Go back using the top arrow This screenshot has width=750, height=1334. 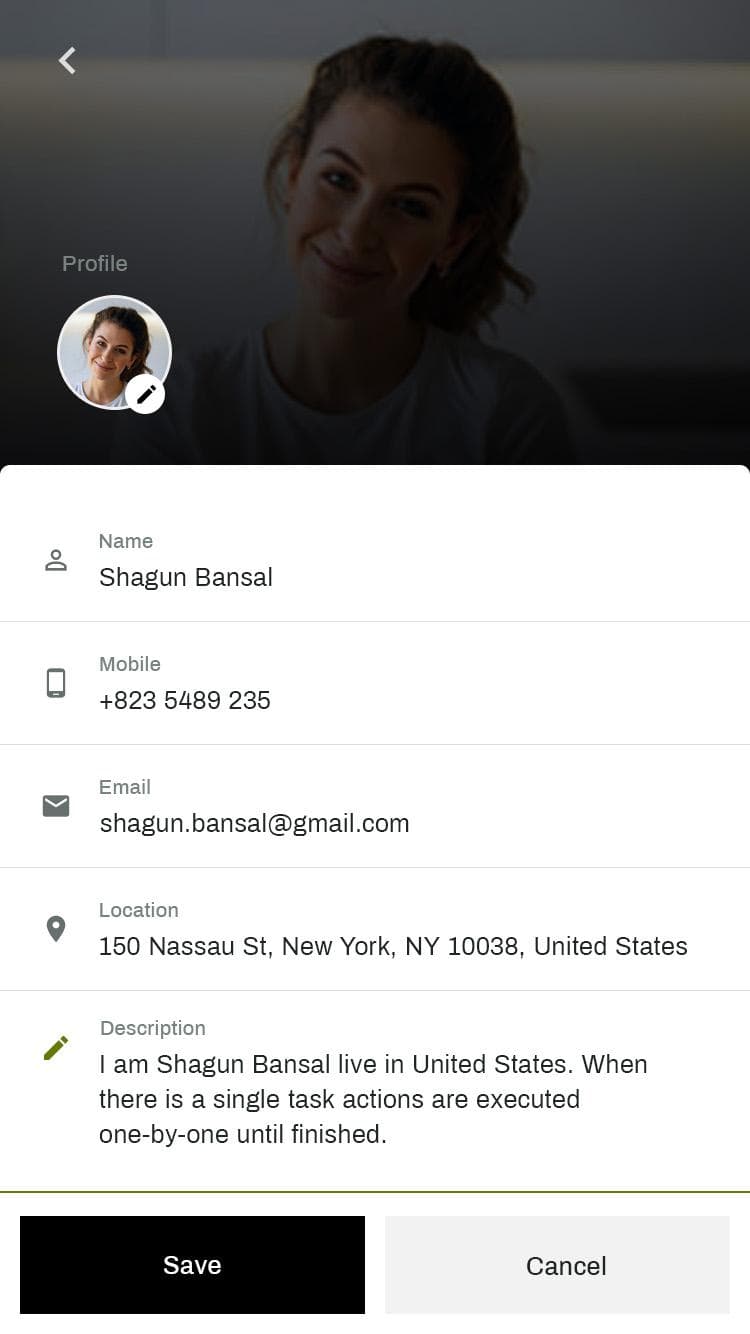click(67, 61)
